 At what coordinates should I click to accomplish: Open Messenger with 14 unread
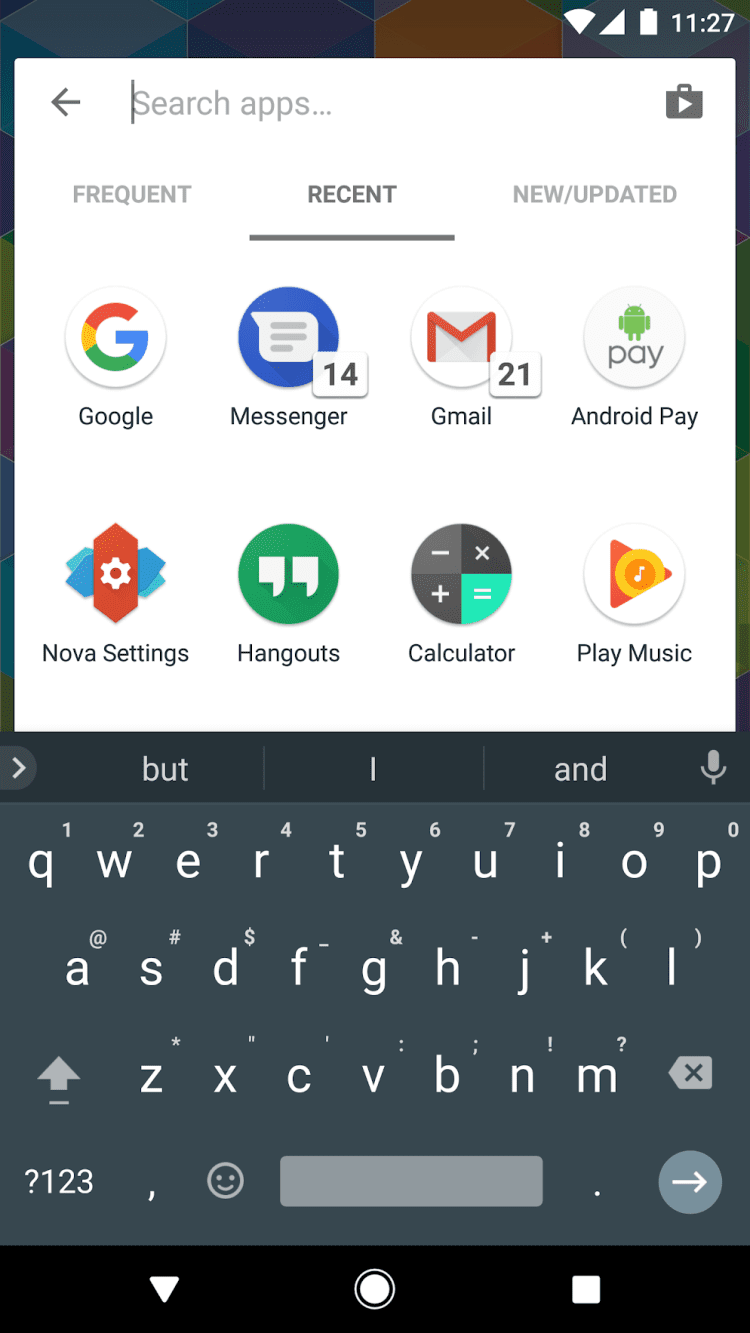[x=289, y=338]
